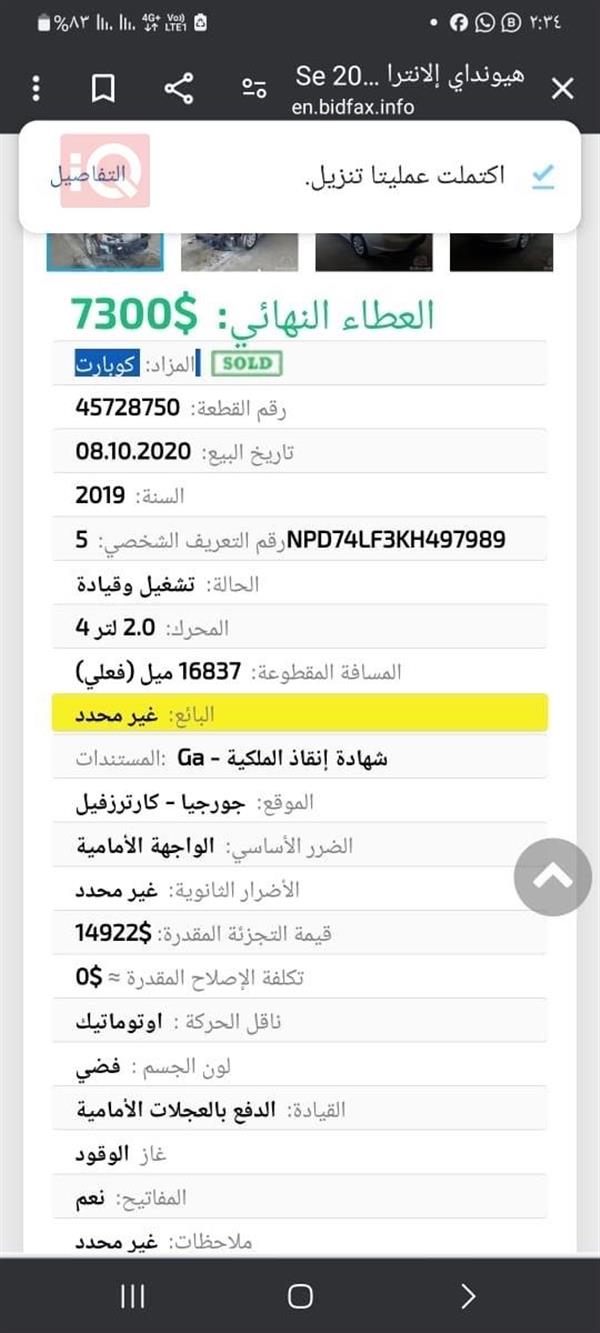600x1333 pixels.
Task: Bookmark this bidfax page
Action: point(103,89)
